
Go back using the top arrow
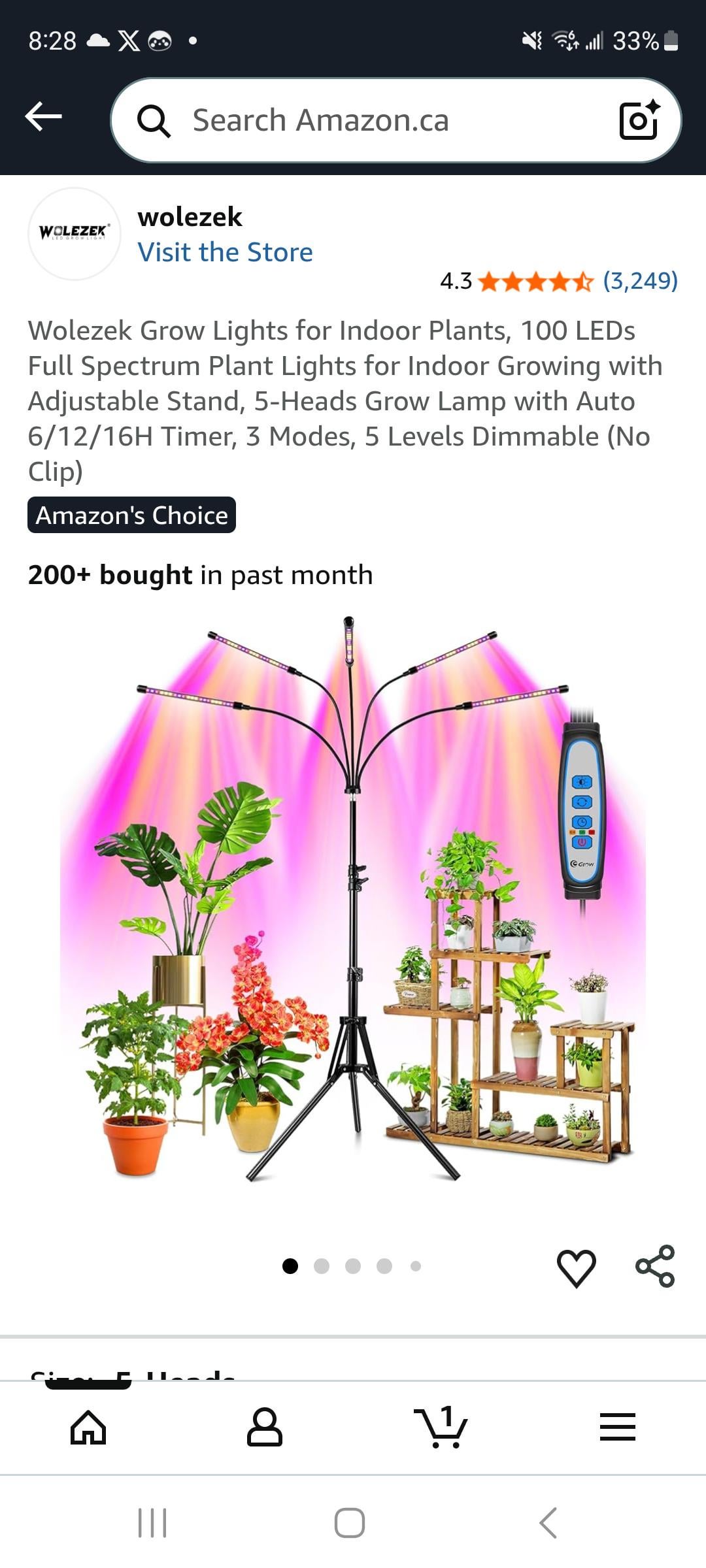44,118
